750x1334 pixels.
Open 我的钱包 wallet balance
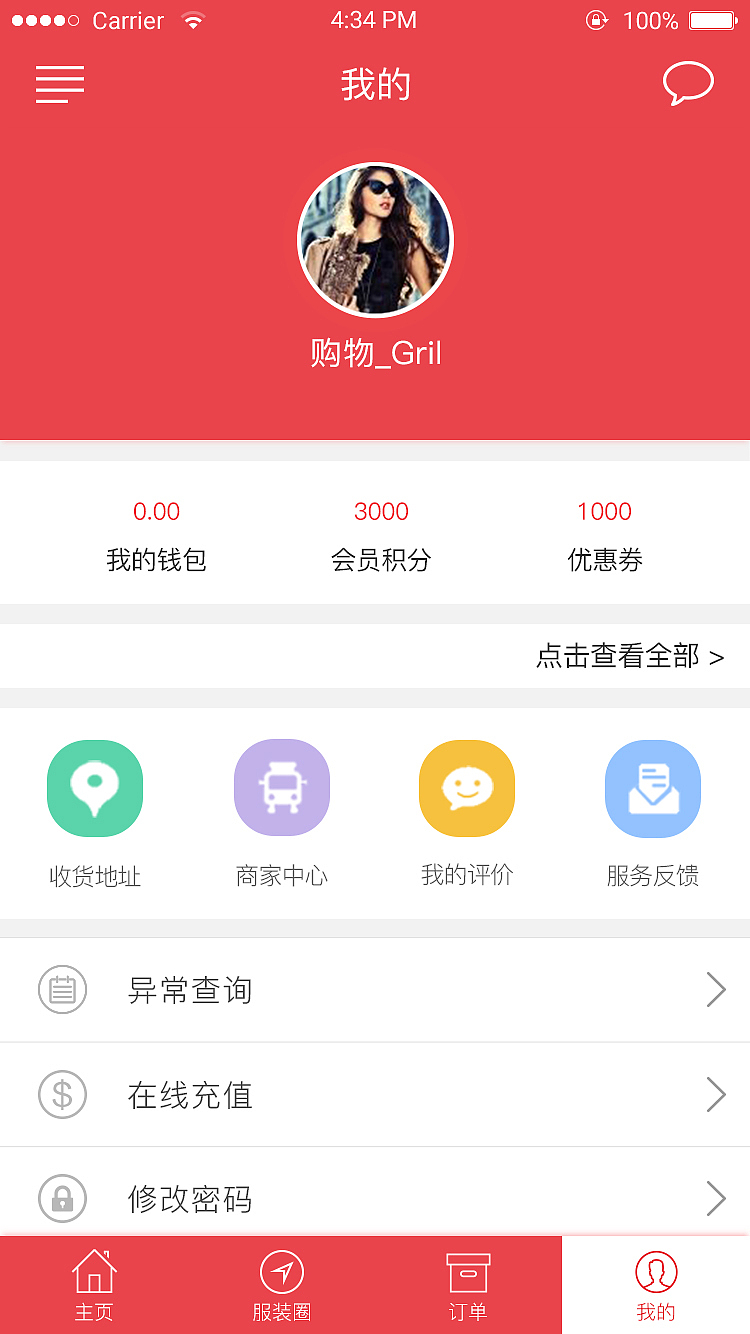(x=156, y=535)
